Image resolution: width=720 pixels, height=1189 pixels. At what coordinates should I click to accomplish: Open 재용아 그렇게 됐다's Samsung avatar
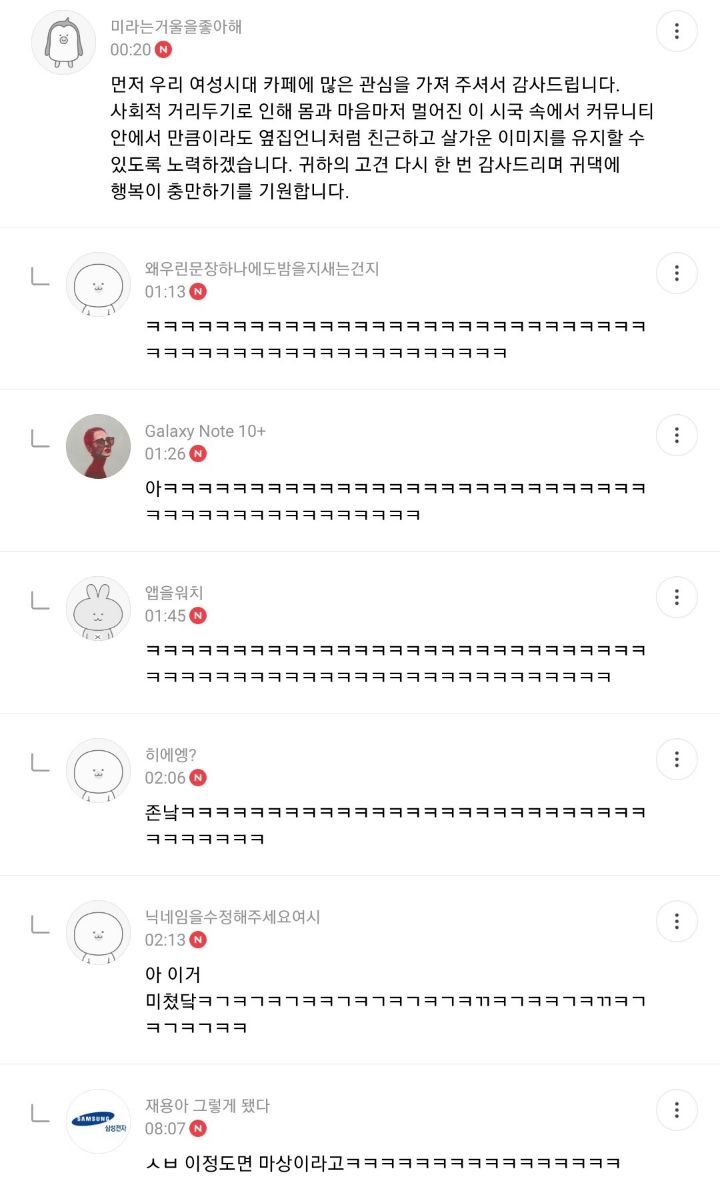click(98, 1120)
